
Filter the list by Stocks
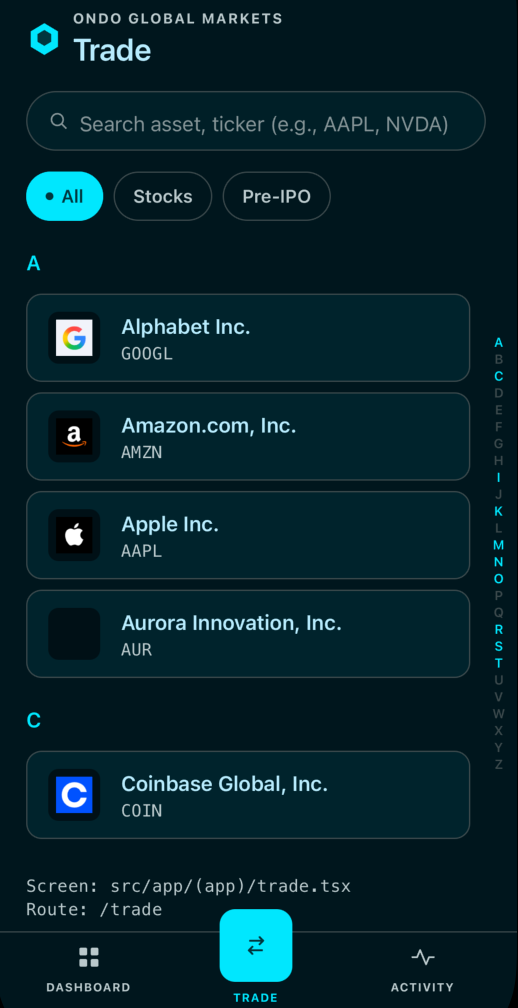click(163, 196)
